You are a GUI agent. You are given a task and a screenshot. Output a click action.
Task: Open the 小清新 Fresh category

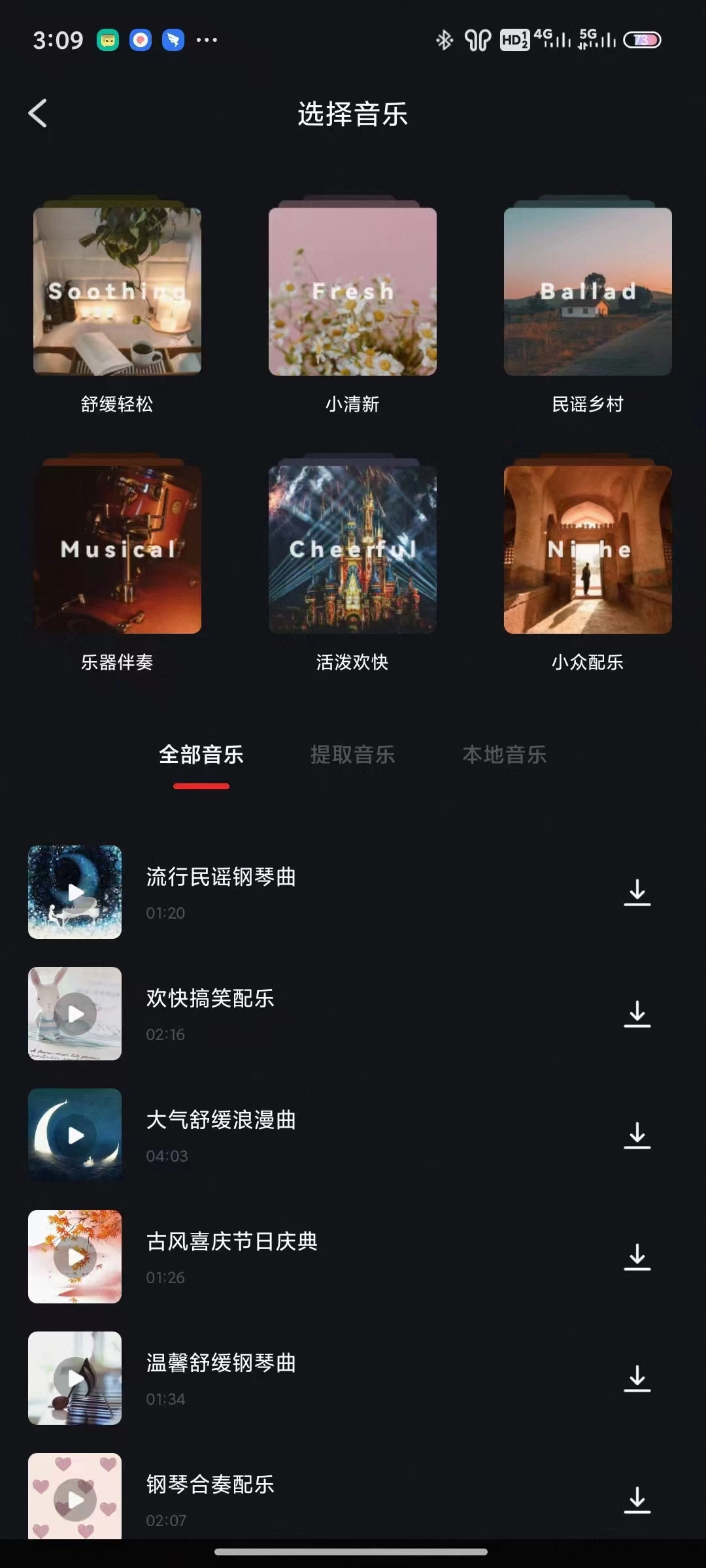pos(352,291)
